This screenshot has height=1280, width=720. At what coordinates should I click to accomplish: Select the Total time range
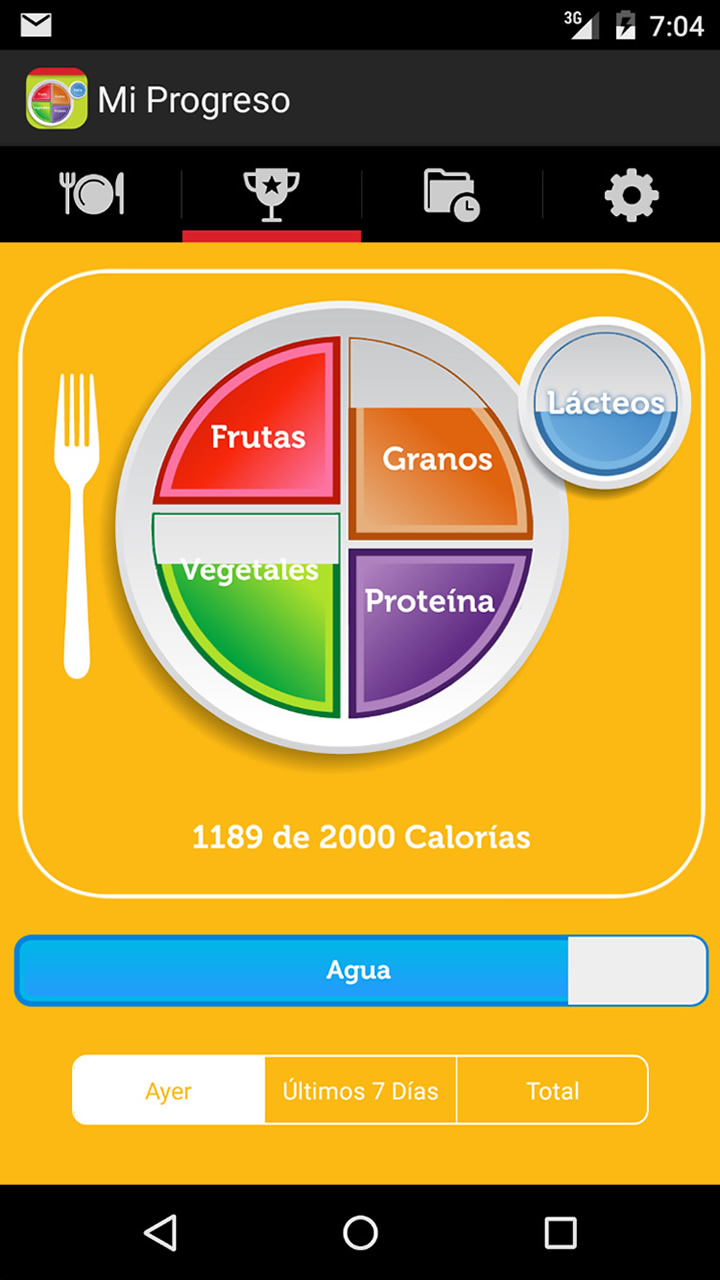coord(553,1090)
